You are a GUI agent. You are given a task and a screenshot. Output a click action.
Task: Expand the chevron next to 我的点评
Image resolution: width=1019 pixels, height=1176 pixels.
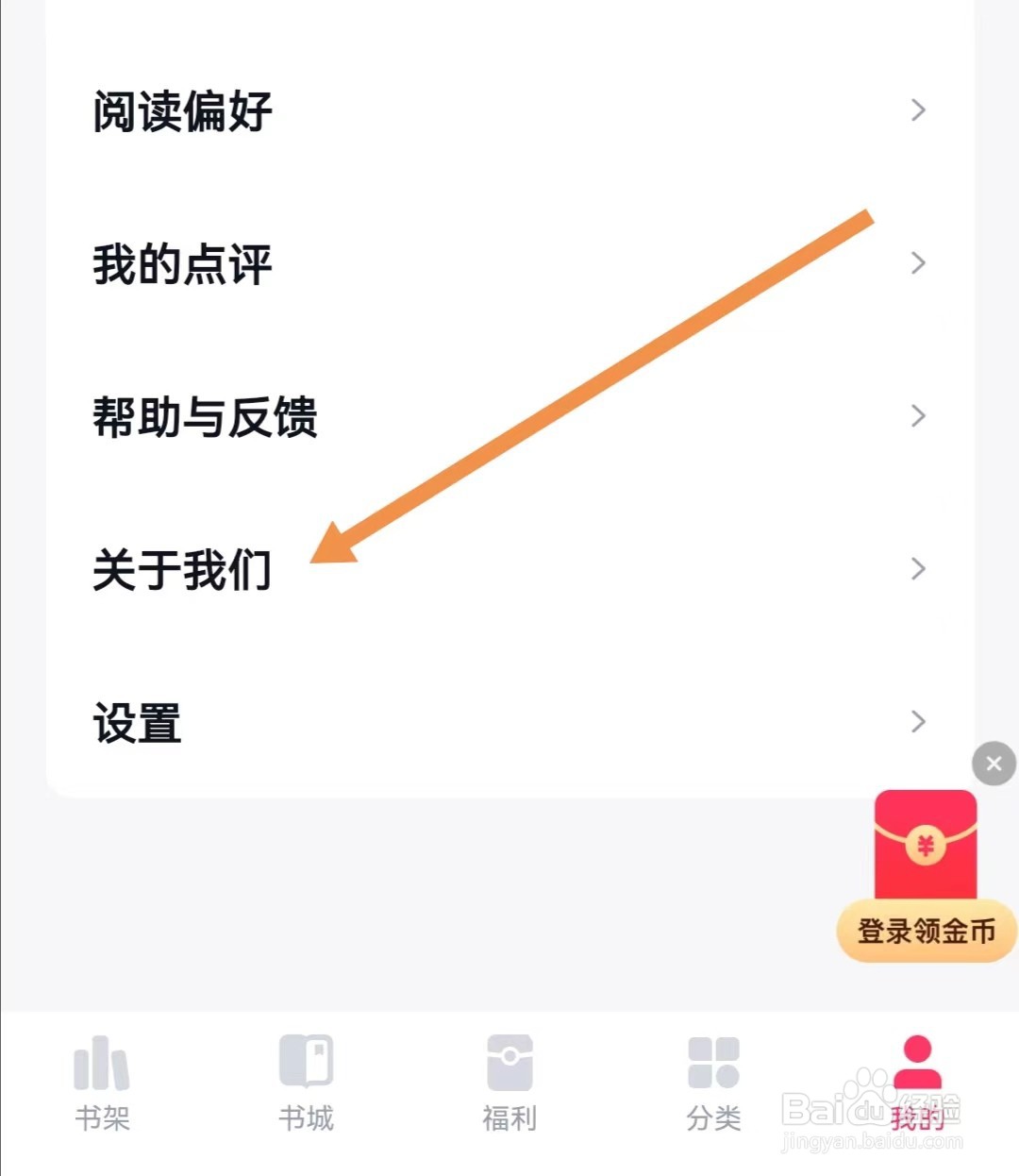[917, 264]
